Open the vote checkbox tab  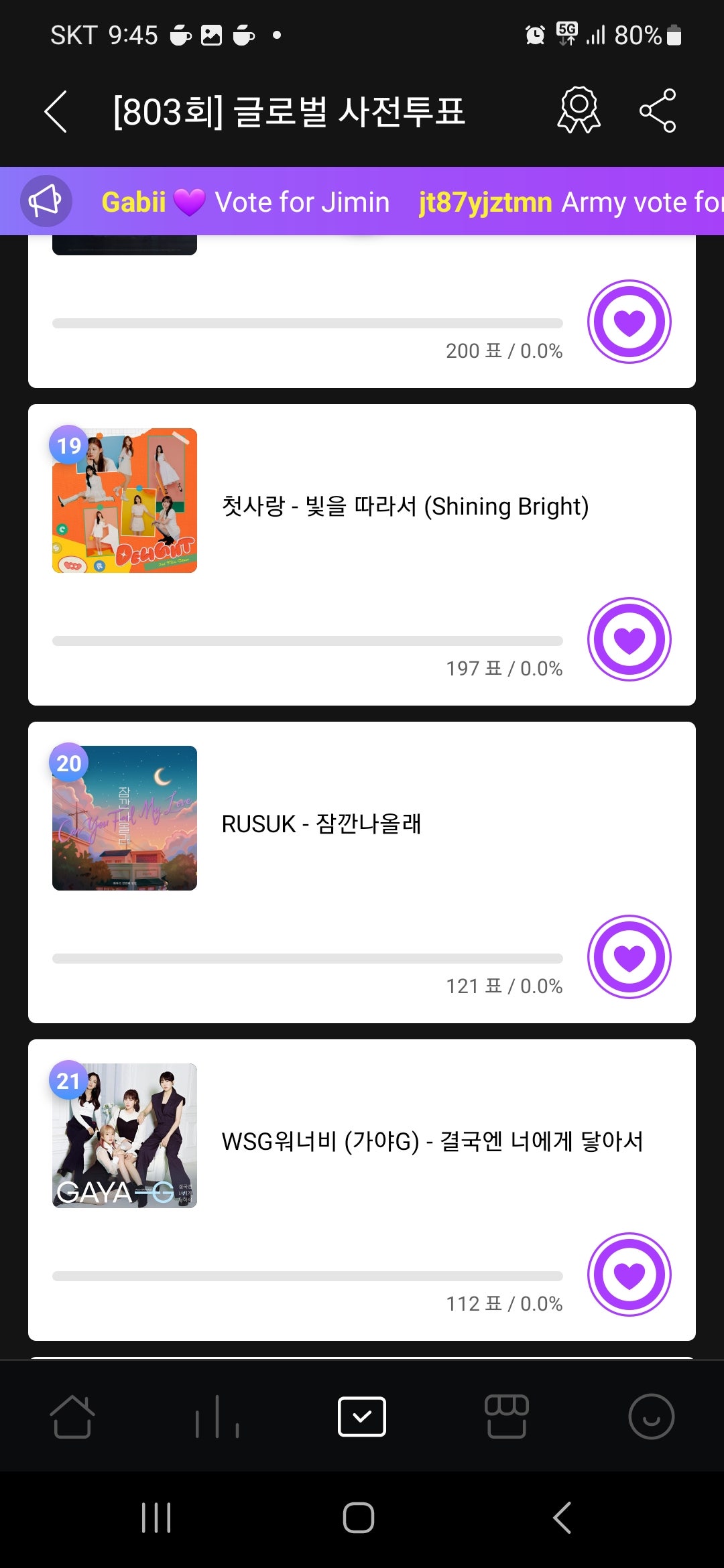pyautogui.click(x=362, y=1417)
